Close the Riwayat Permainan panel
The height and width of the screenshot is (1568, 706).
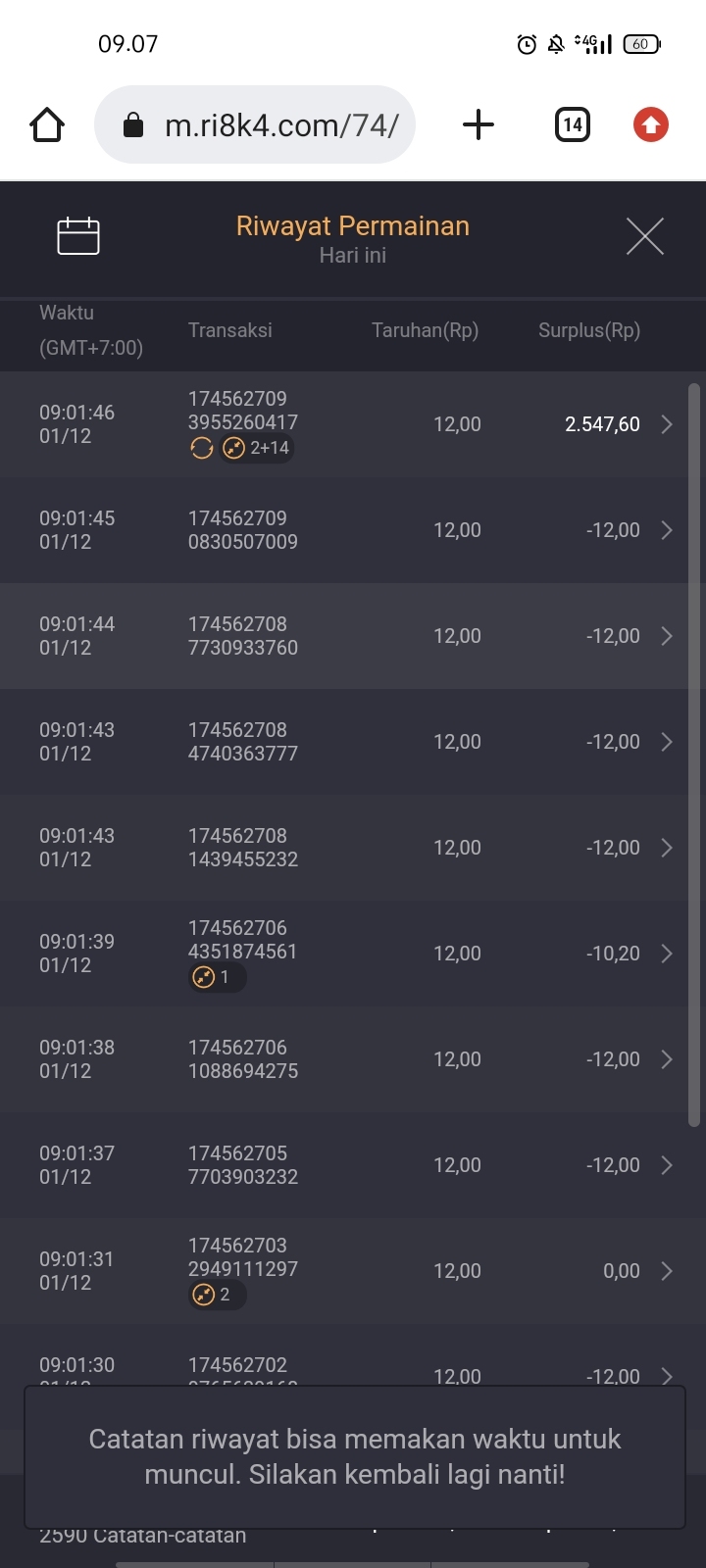tap(644, 236)
